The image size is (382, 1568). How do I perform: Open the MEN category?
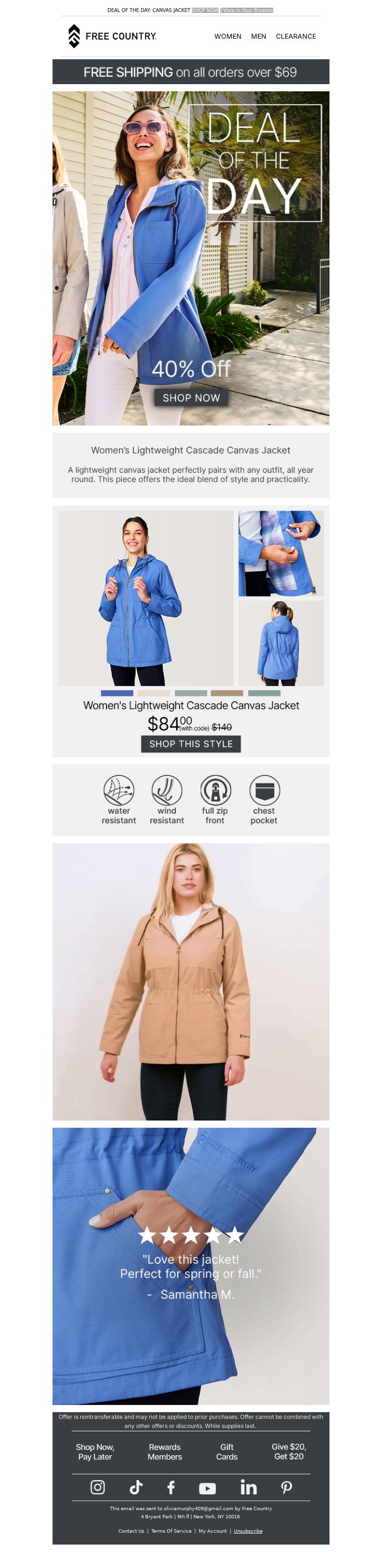point(258,36)
